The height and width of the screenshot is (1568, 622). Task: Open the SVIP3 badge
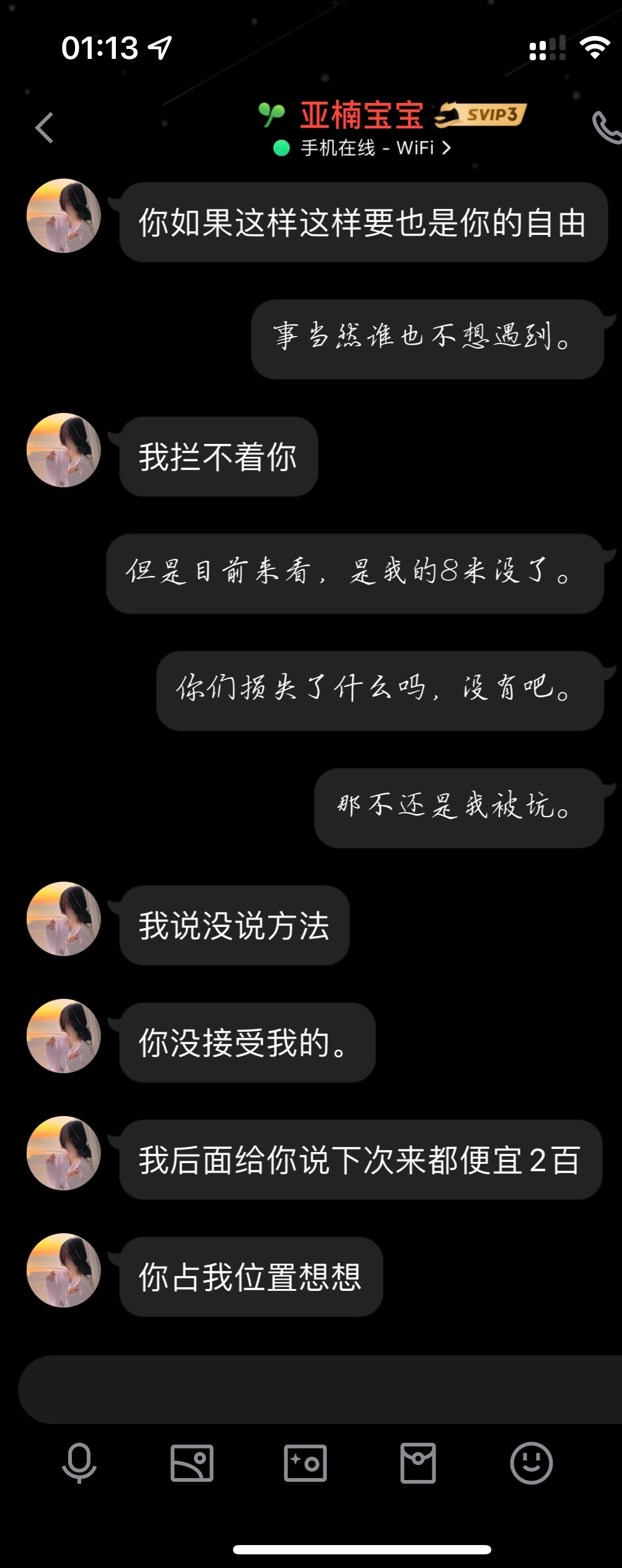click(x=481, y=115)
